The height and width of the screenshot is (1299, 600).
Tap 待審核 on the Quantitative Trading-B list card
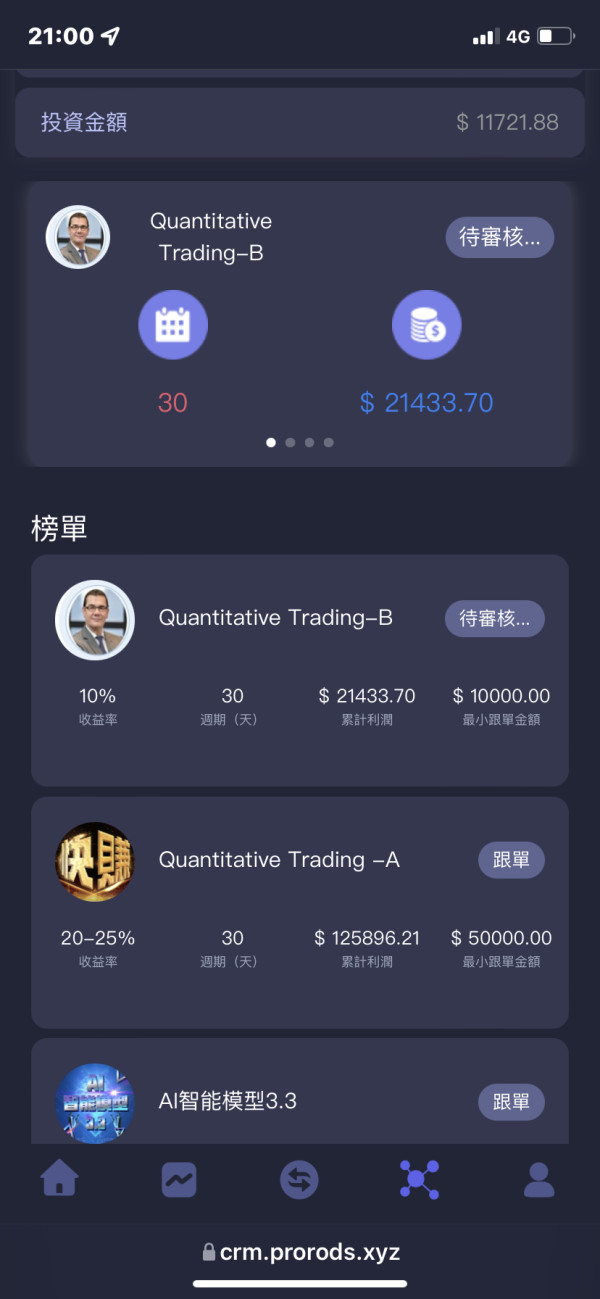[x=495, y=618]
